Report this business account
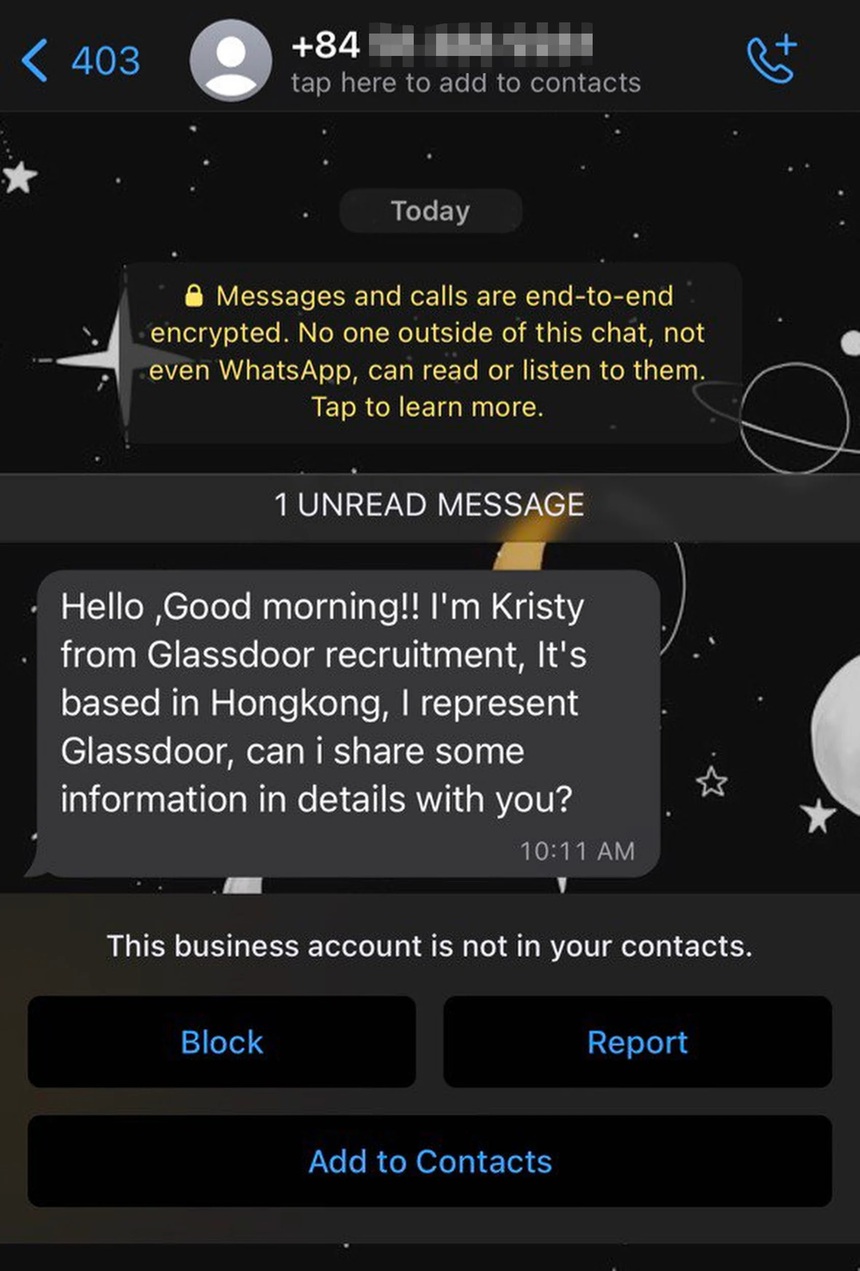The height and width of the screenshot is (1271, 860). coord(637,1042)
